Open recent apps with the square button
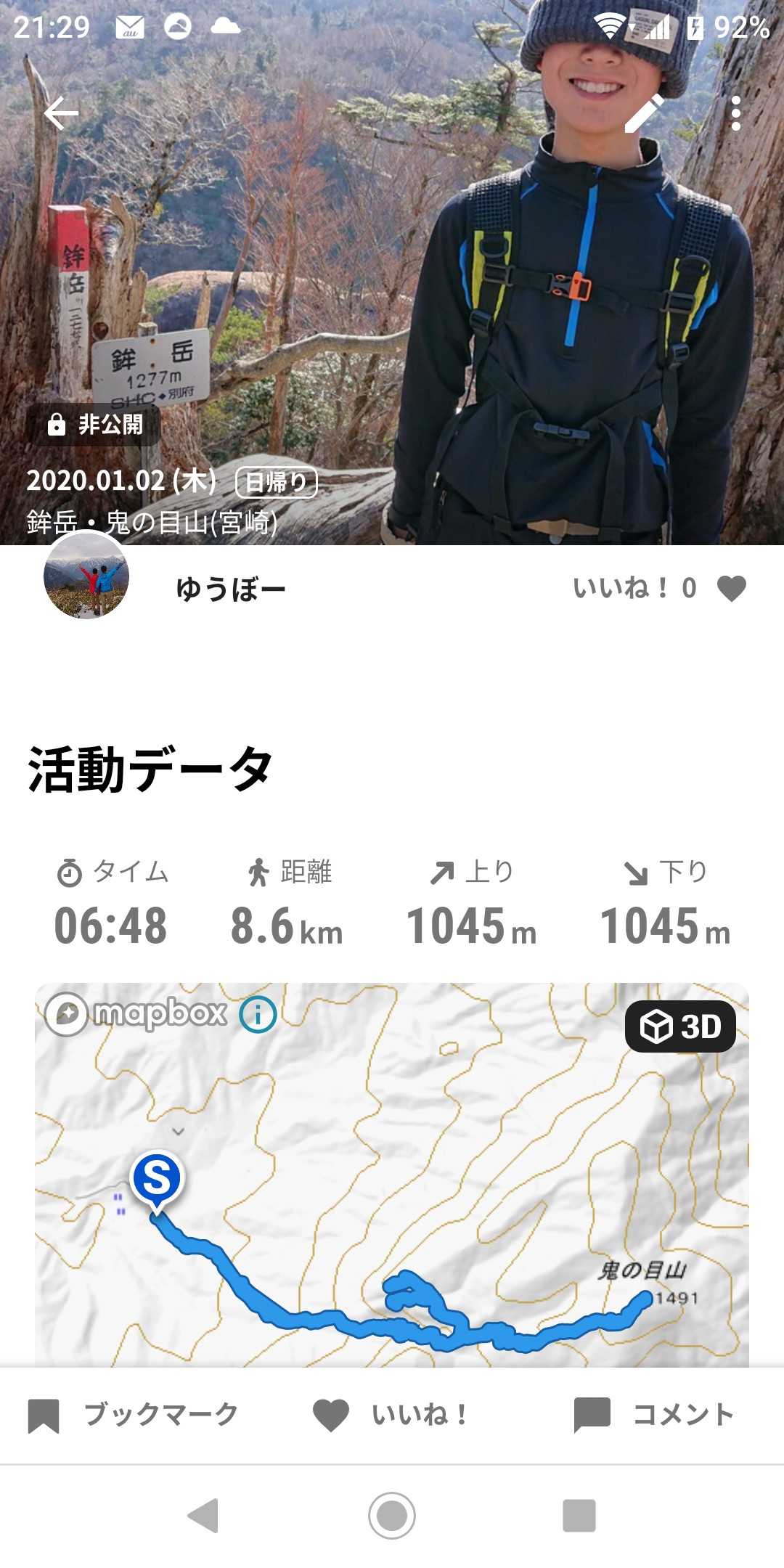 [579, 1515]
